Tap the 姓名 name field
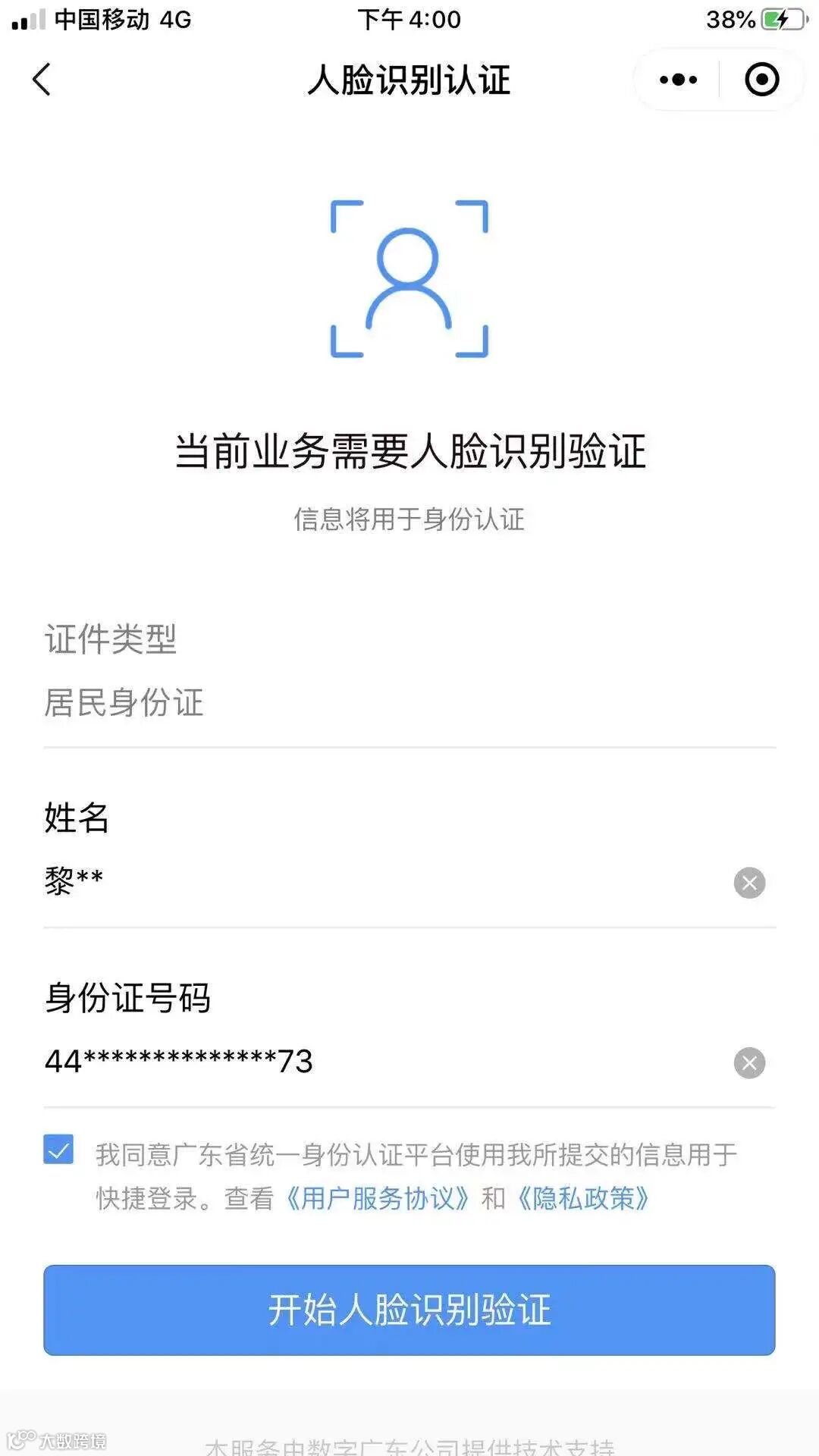The width and height of the screenshot is (819, 1456). [379, 882]
